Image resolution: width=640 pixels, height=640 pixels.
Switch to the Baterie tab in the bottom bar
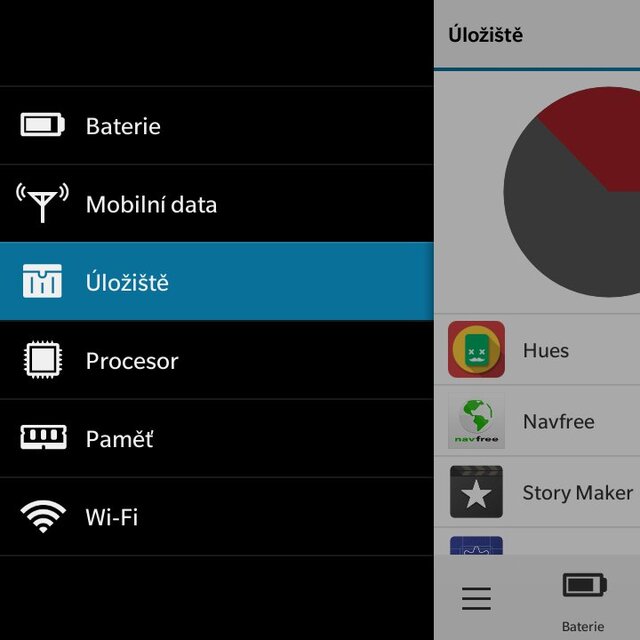coord(584,600)
